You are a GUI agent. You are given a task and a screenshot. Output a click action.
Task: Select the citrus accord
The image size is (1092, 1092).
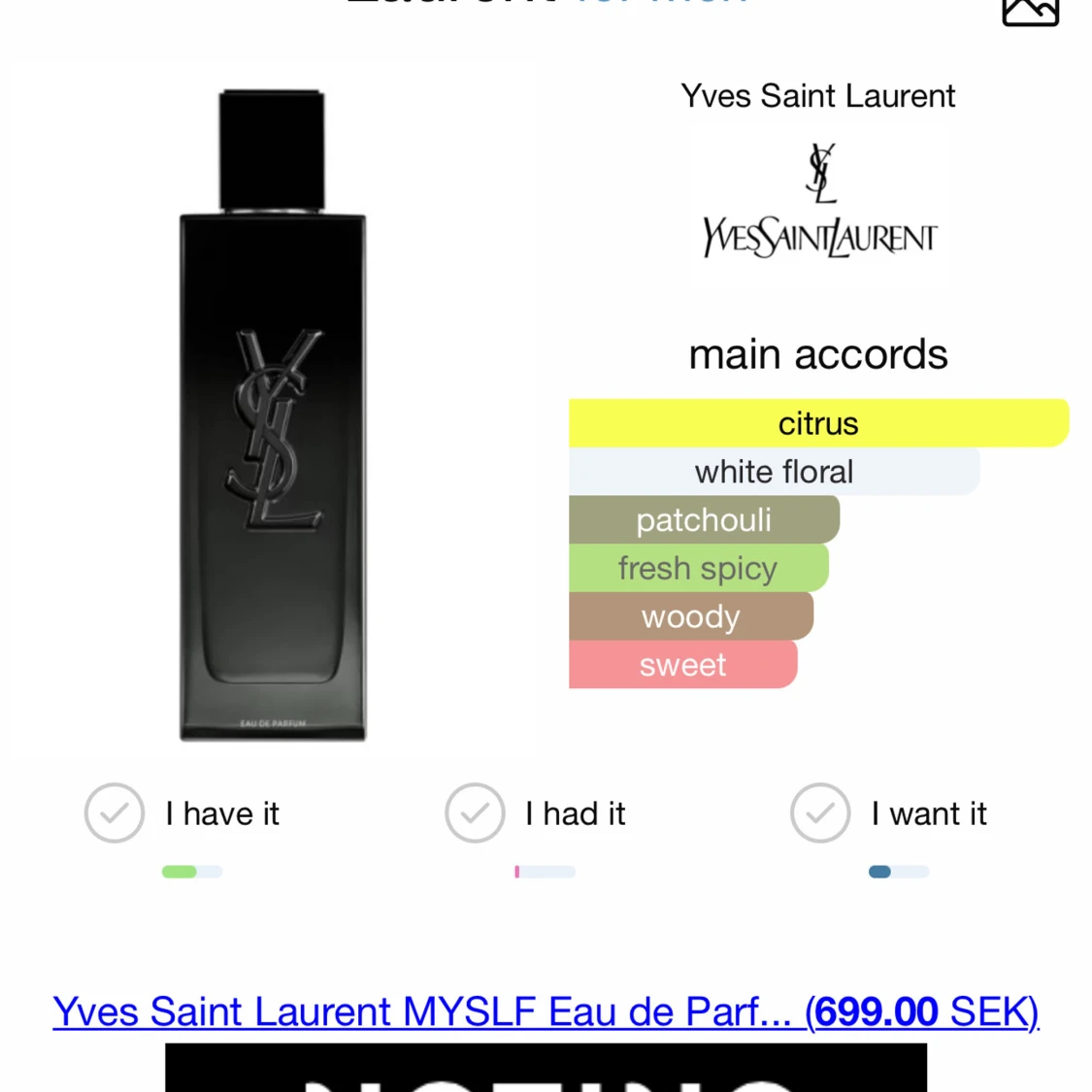(818, 423)
